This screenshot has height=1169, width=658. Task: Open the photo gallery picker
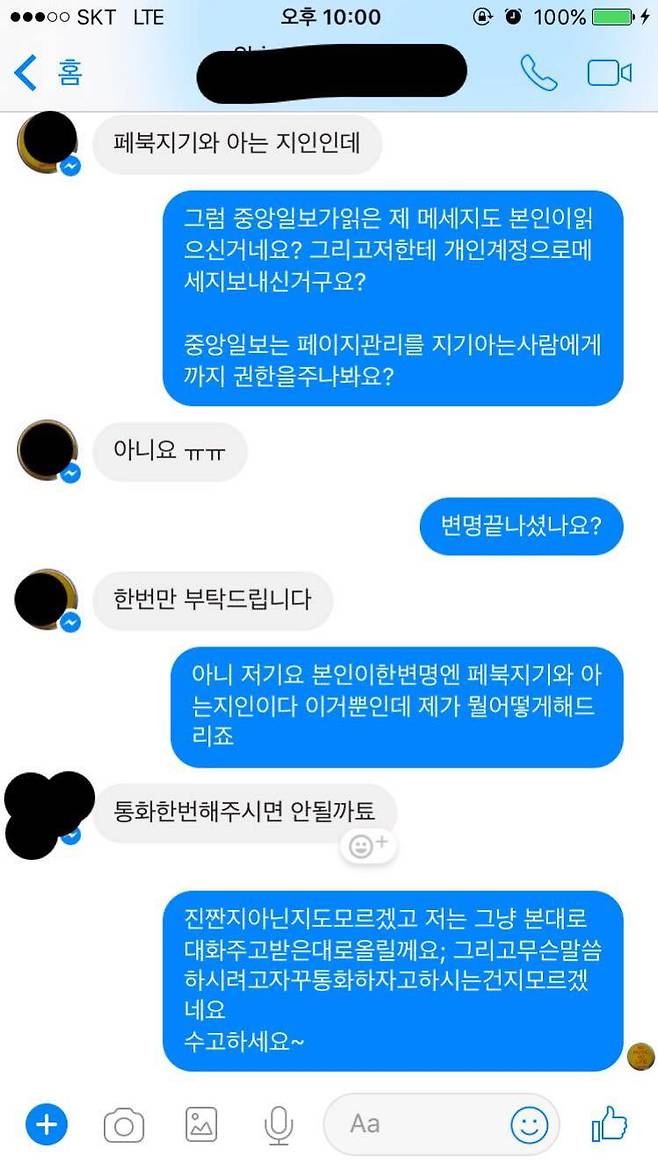201,1125
